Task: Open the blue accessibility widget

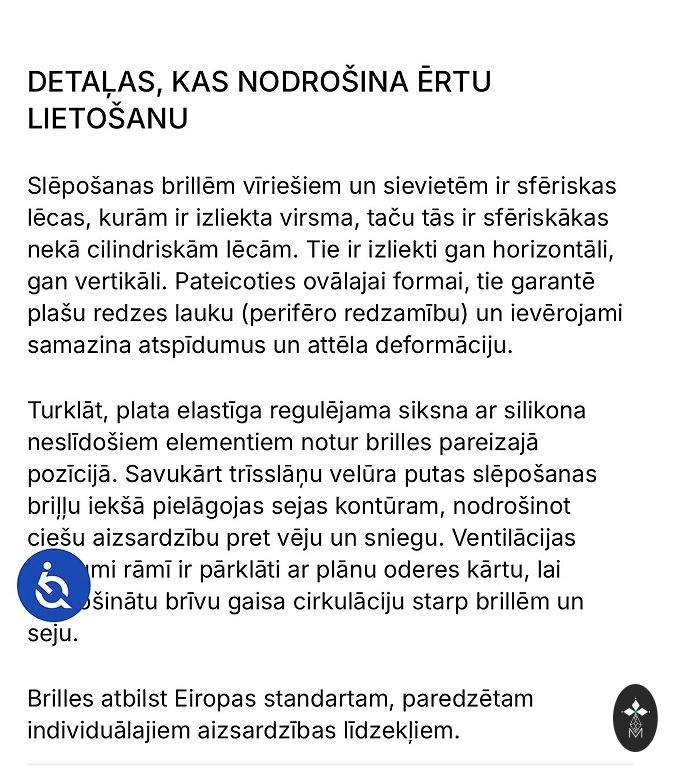Action: pos(54,585)
